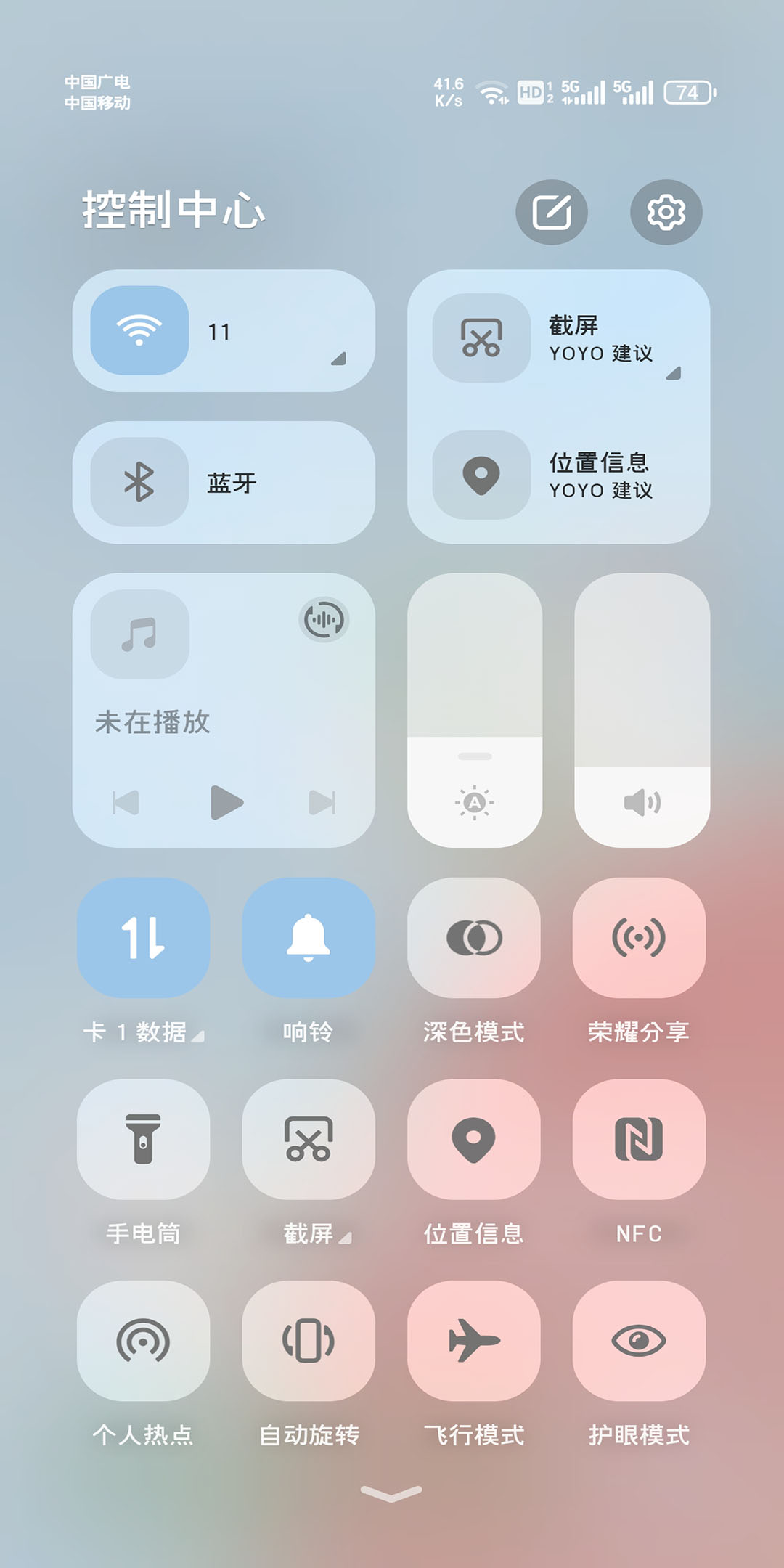
Task: Disable 卡 1 数据 mobile data
Action: (x=144, y=937)
